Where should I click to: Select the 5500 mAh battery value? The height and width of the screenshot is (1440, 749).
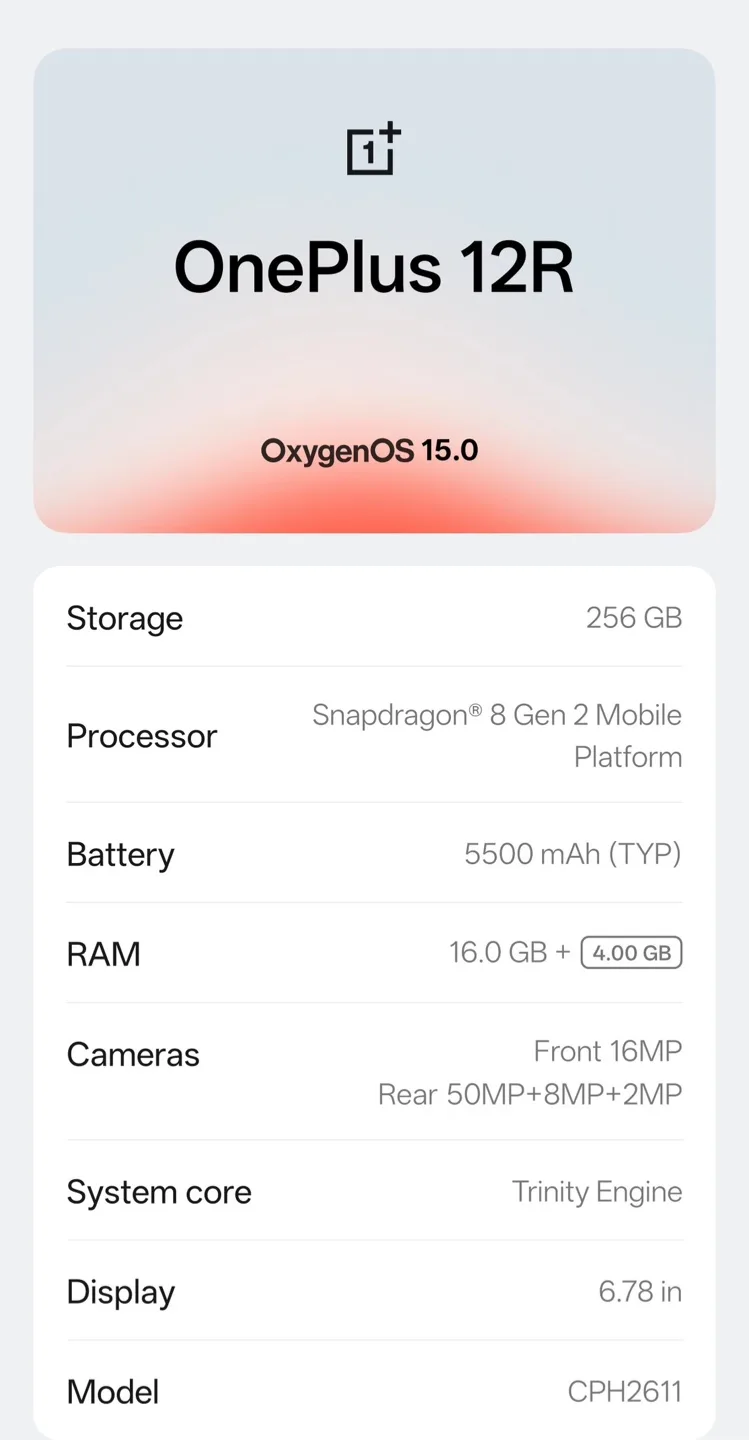(x=571, y=854)
